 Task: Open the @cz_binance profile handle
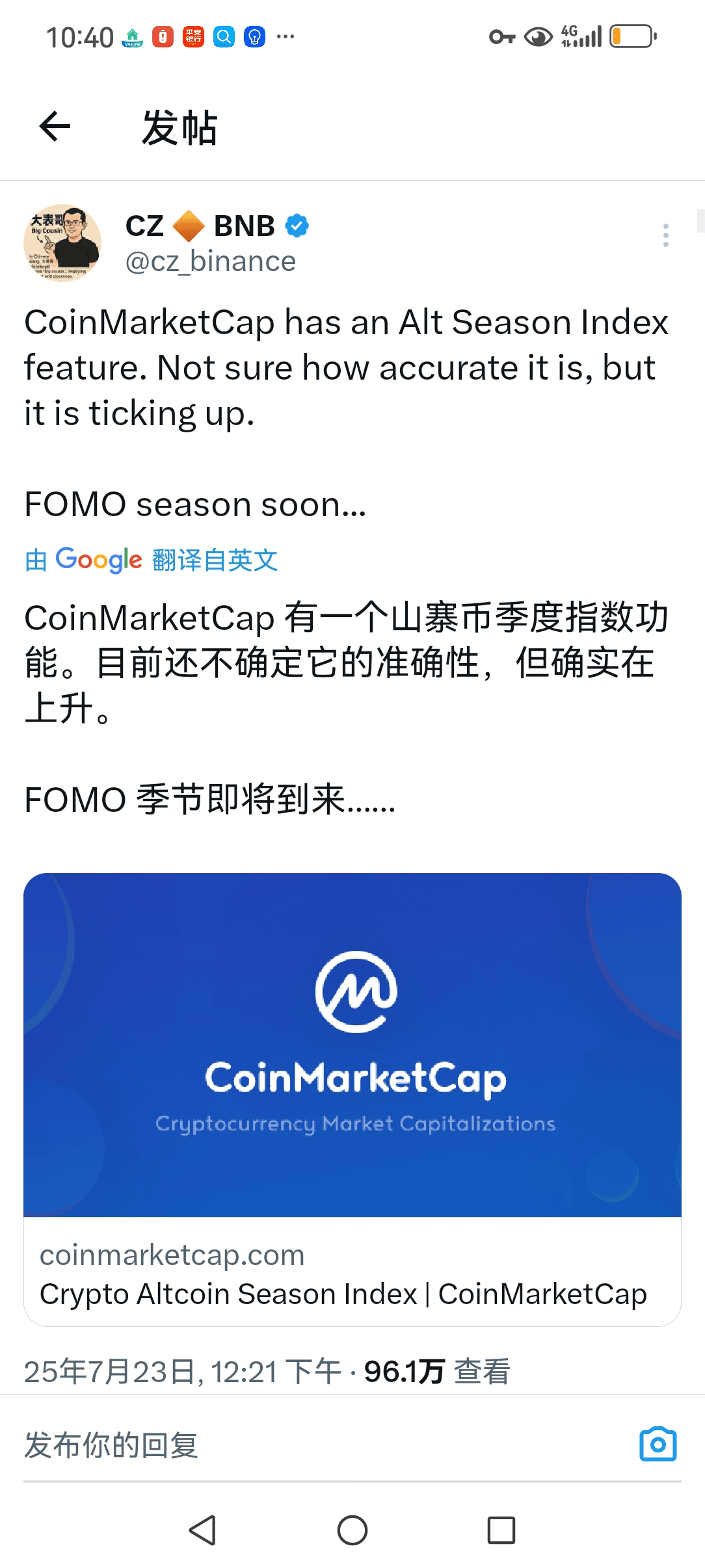[x=210, y=262]
